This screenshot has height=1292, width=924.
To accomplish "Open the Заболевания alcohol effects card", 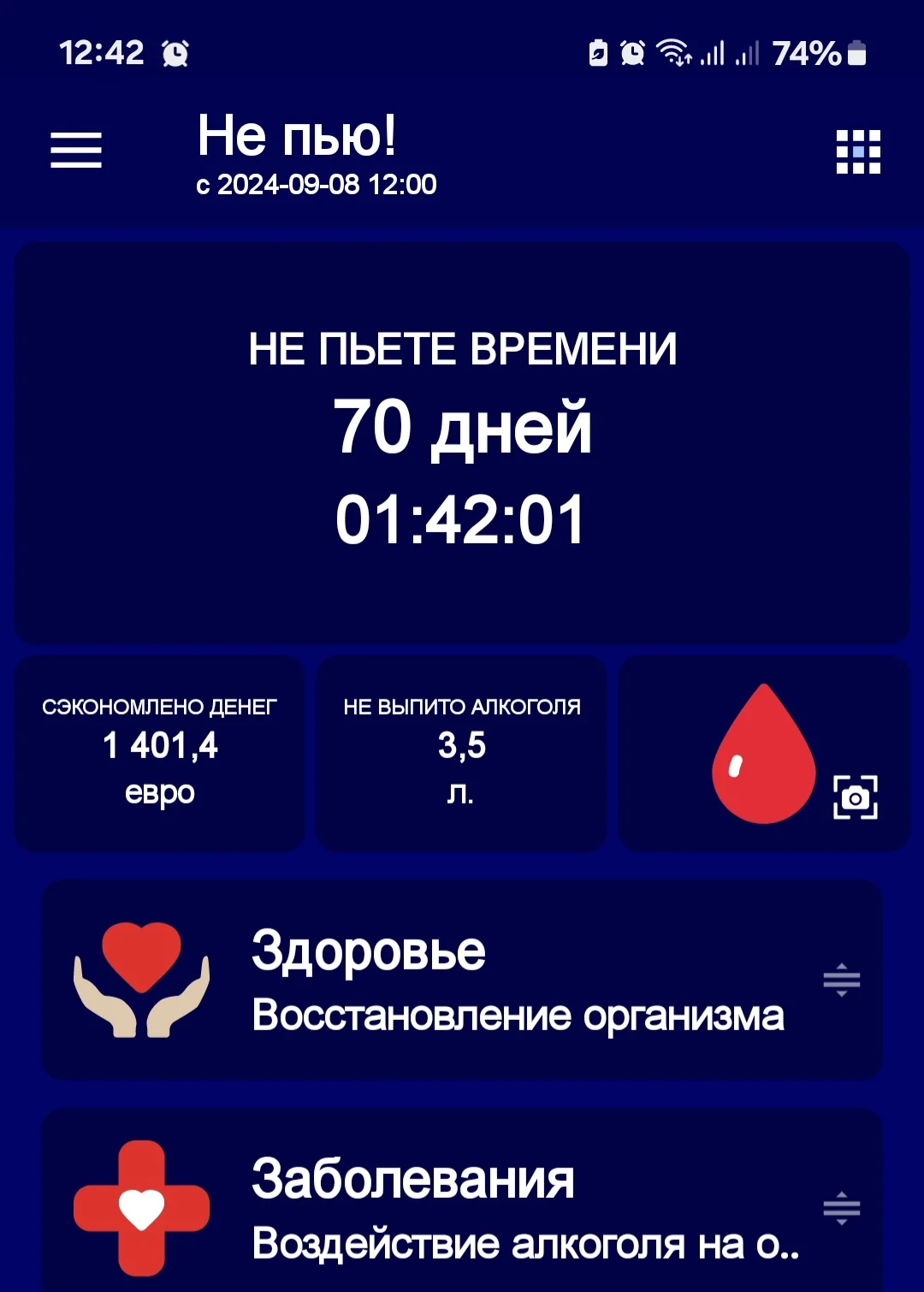I will pyautogui.click(x=462, y=1206).
